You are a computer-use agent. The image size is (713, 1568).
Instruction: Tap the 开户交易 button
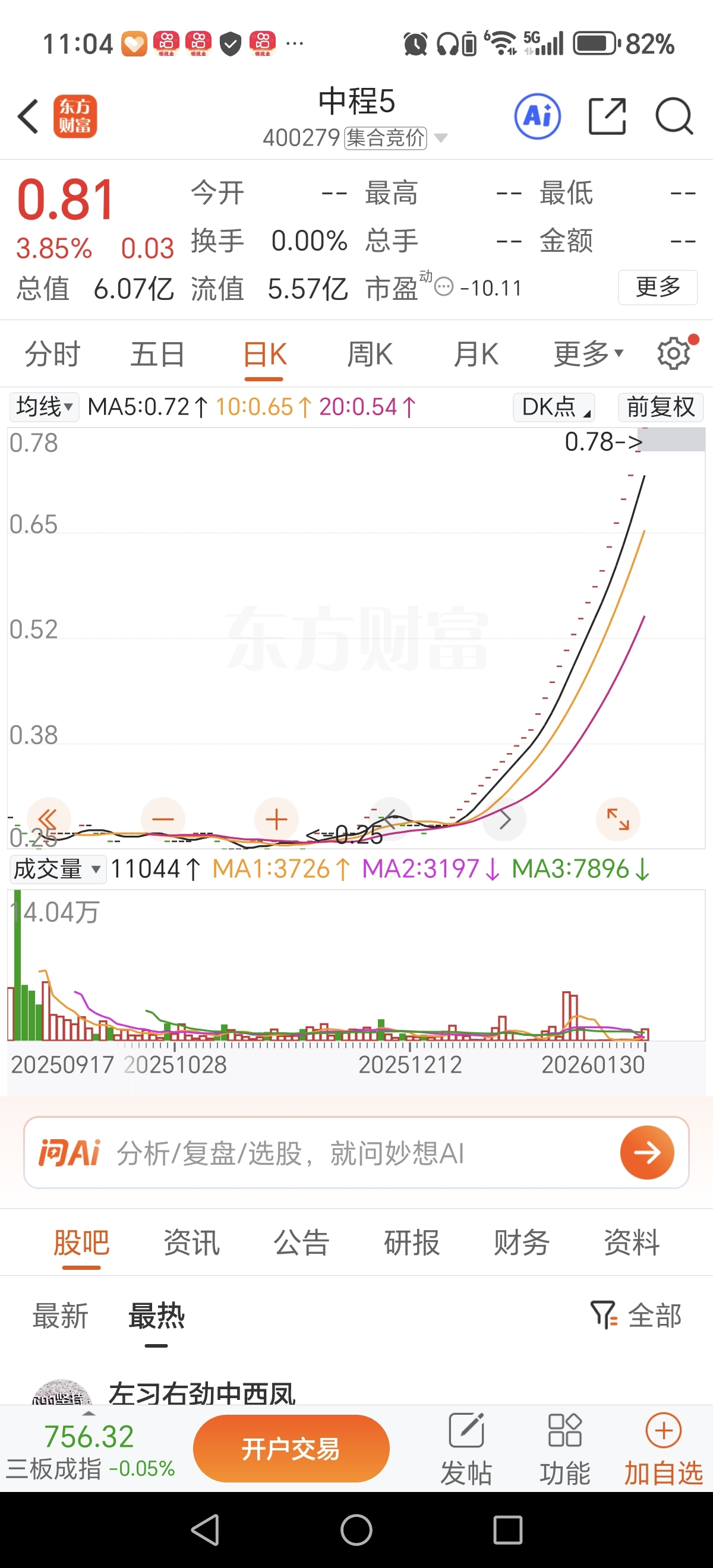click(291, 1449)
